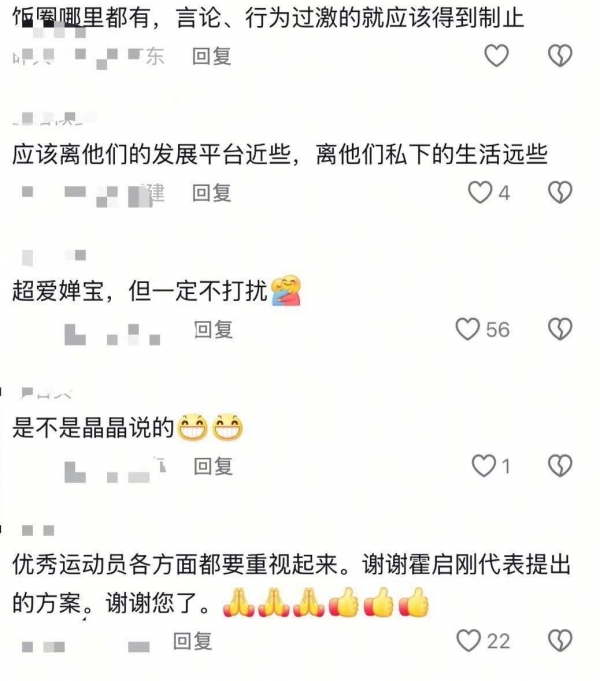
Task: Dislike the comment 应该离他们的发展平台近些
Action: (560, 192)
